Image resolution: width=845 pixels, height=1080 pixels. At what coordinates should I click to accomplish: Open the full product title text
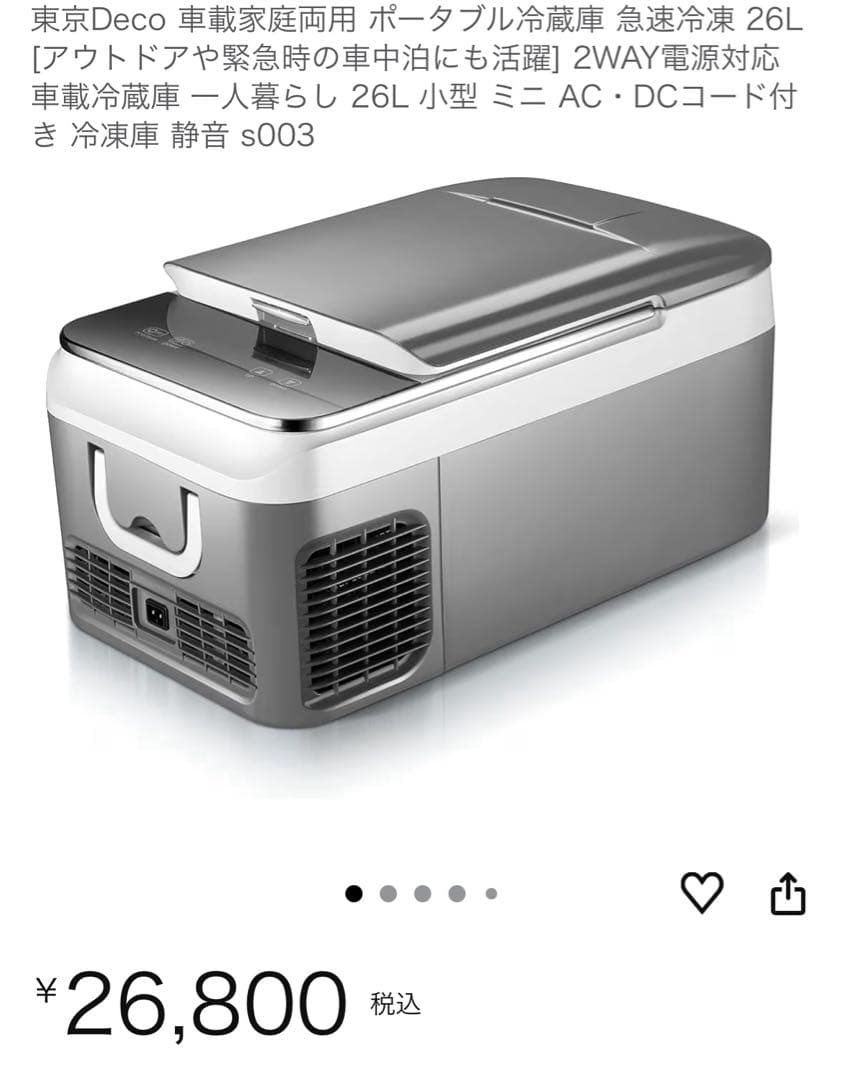point(420,80)
